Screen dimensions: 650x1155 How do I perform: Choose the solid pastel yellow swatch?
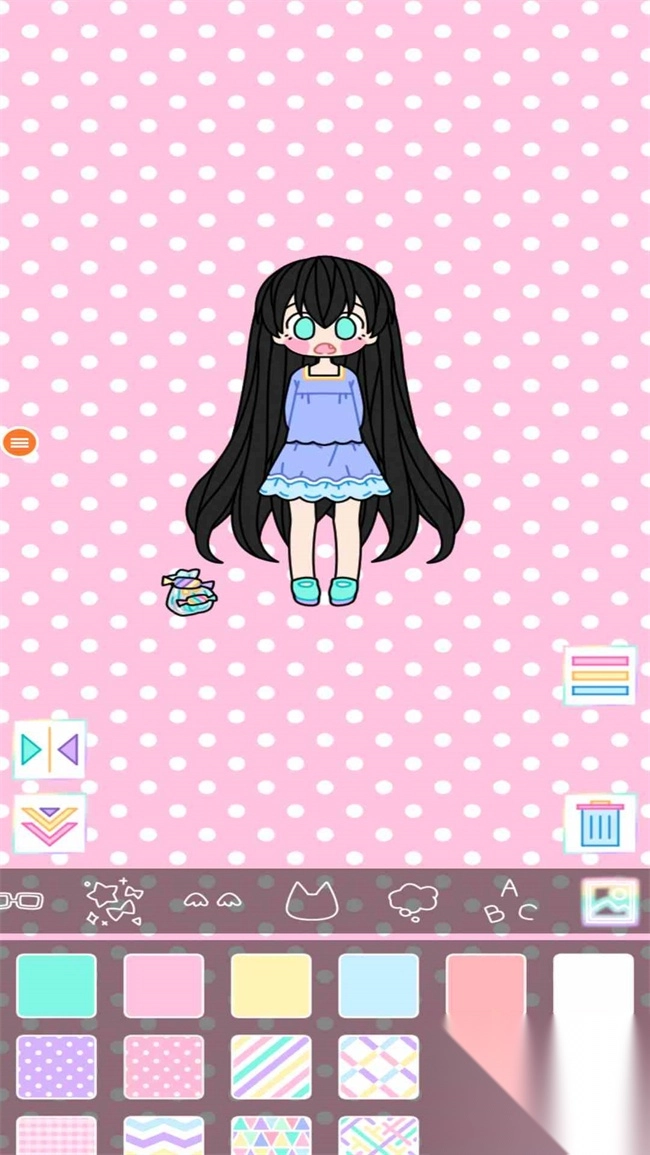271,986
